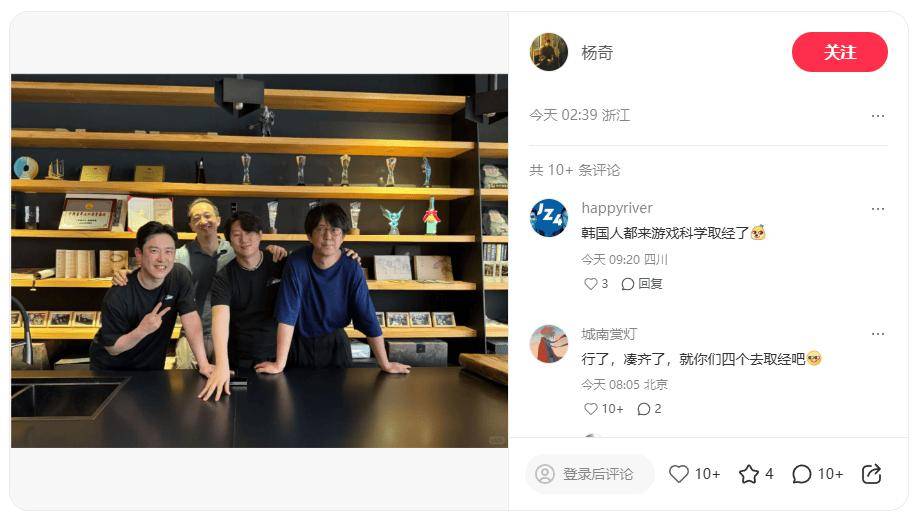
Task: Open more options for 城南赏灯's comment
Action: coord(877,334)
